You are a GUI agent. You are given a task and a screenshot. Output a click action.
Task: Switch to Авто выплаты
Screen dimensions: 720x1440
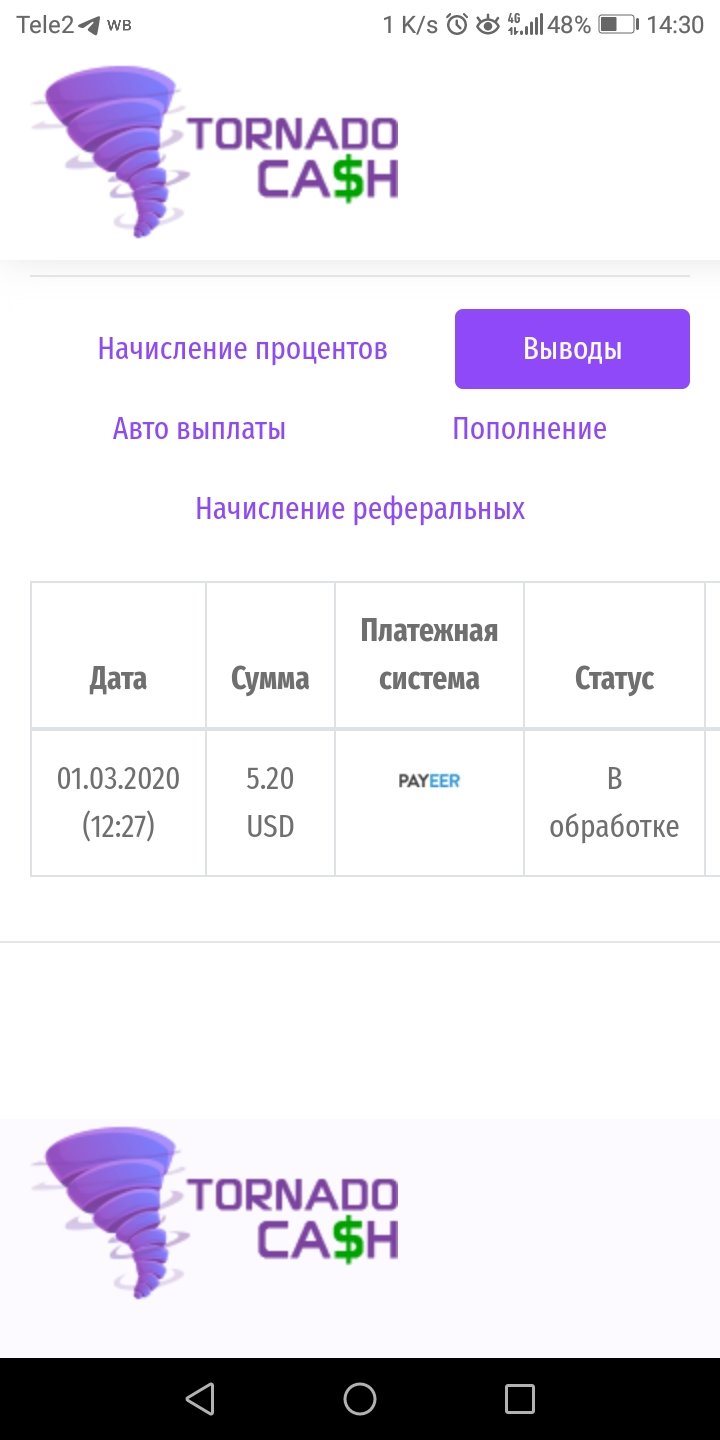click(199, 429)
